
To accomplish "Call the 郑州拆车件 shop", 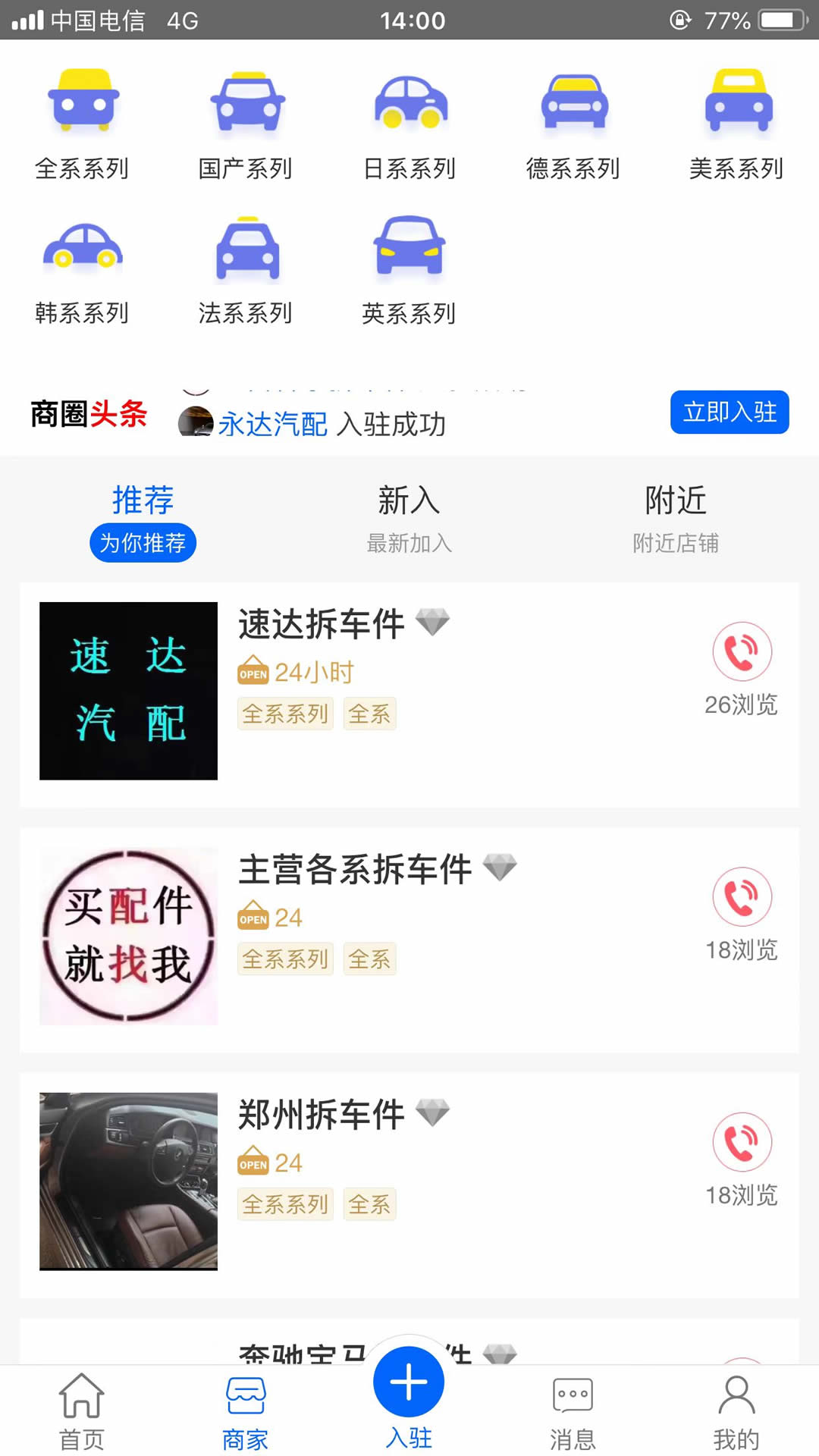I will (742, 1141).
